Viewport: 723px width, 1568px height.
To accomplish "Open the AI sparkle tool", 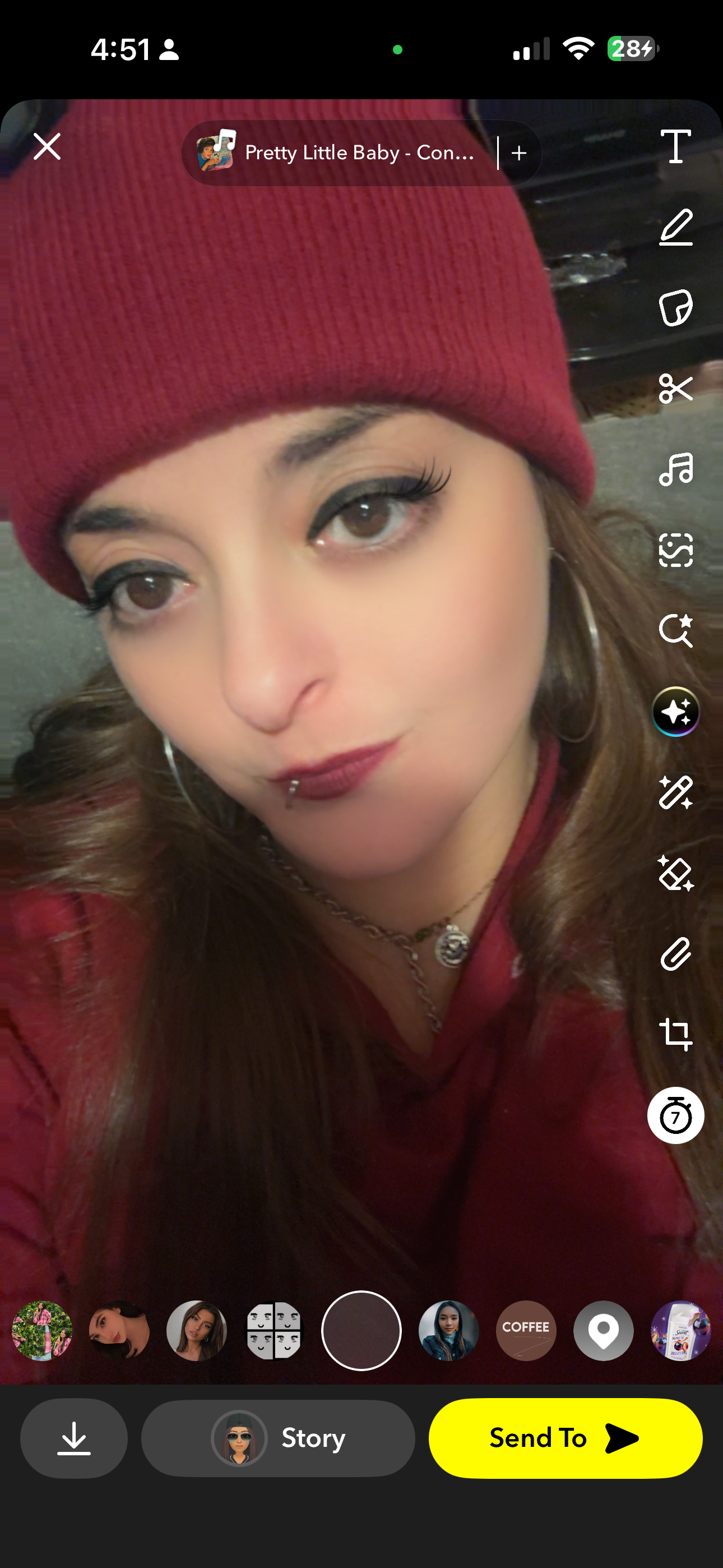I will (x=675, y=711).
